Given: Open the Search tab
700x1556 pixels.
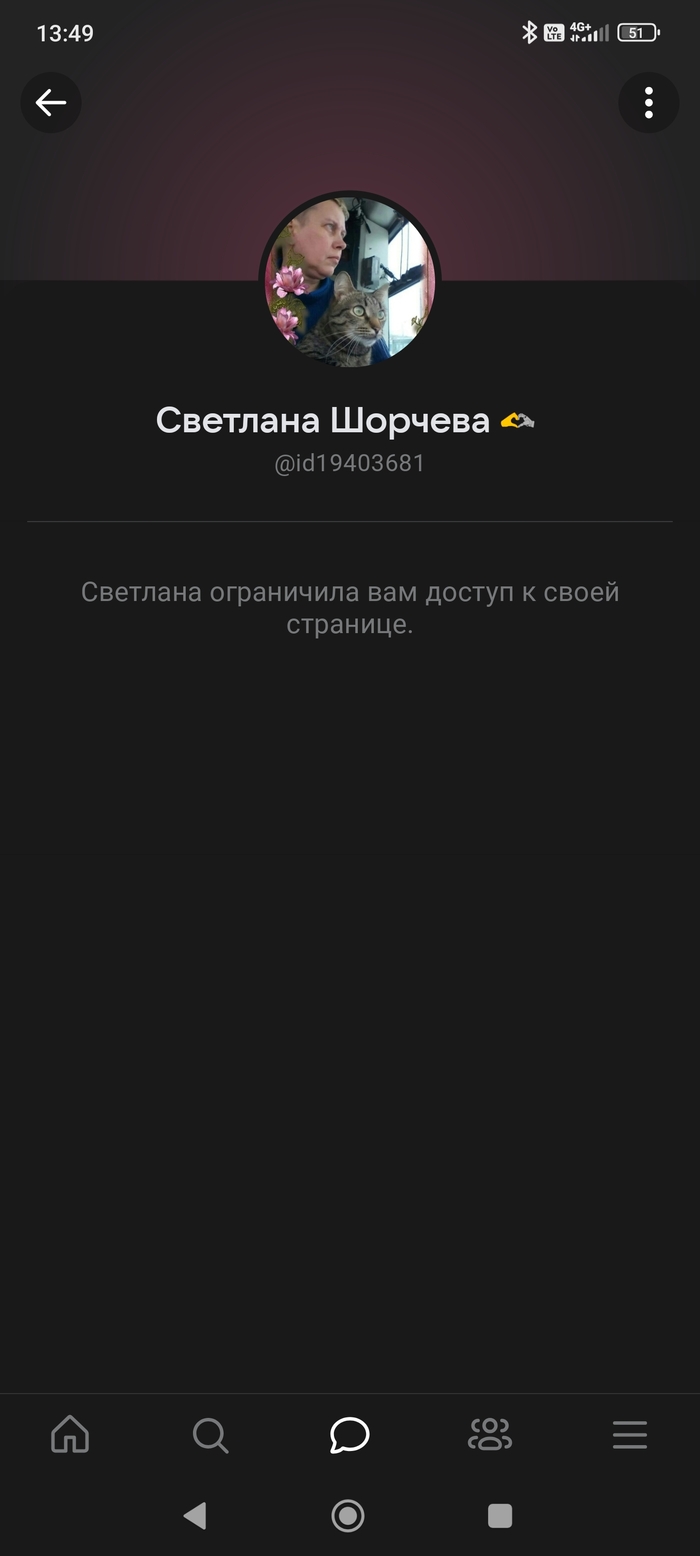Looking at the screenshot, I should 210,1435.
